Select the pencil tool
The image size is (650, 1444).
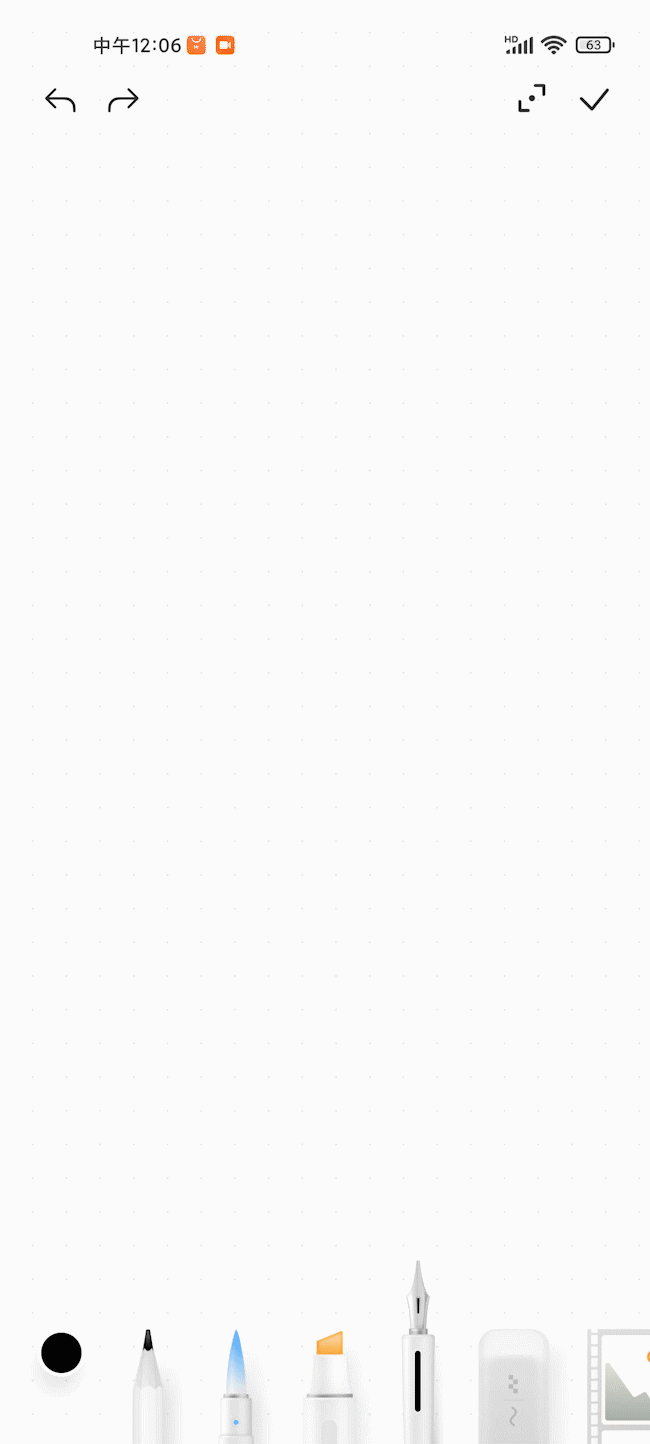148,1386
